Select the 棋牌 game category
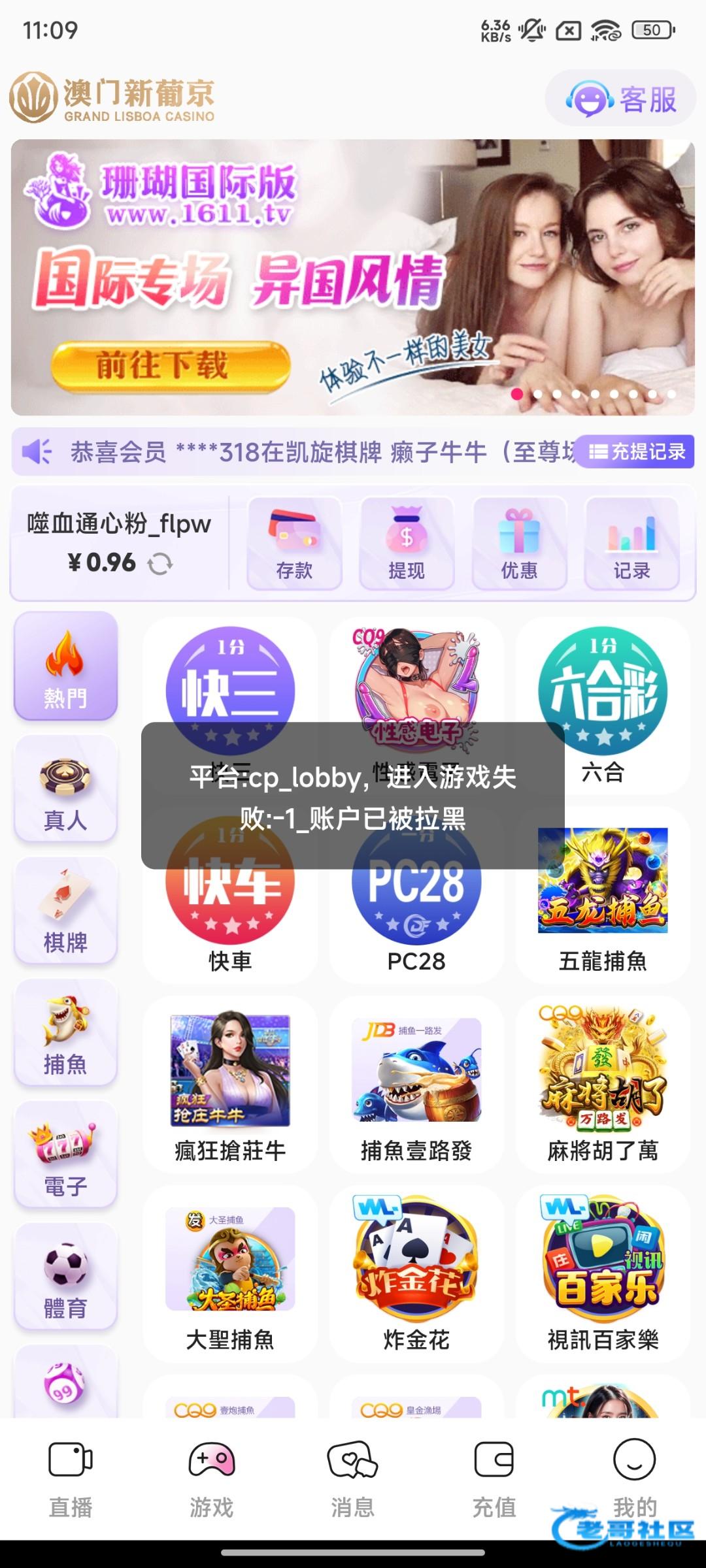 tap(65, 911)
